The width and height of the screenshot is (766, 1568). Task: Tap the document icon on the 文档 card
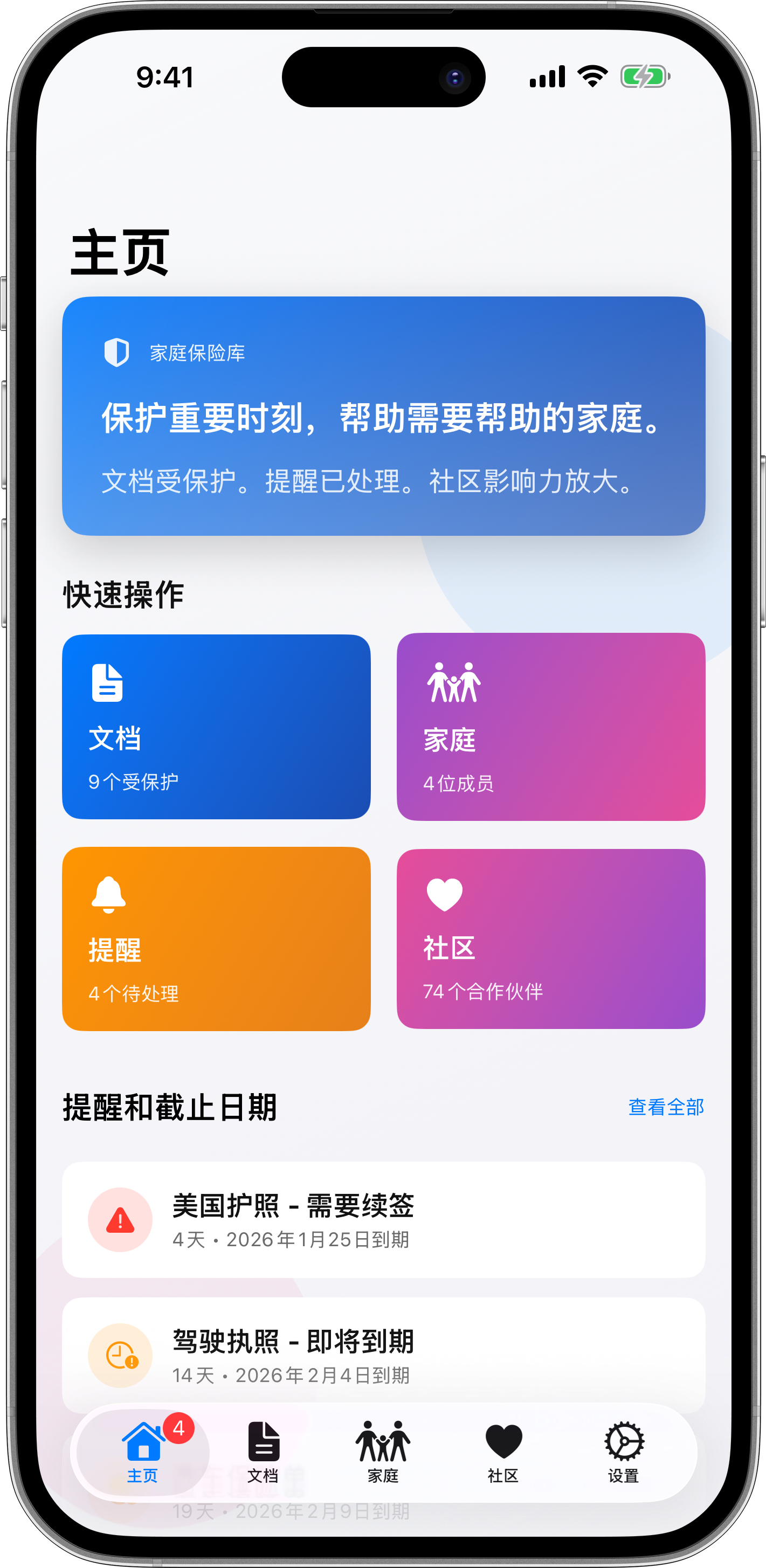(107, 683)
